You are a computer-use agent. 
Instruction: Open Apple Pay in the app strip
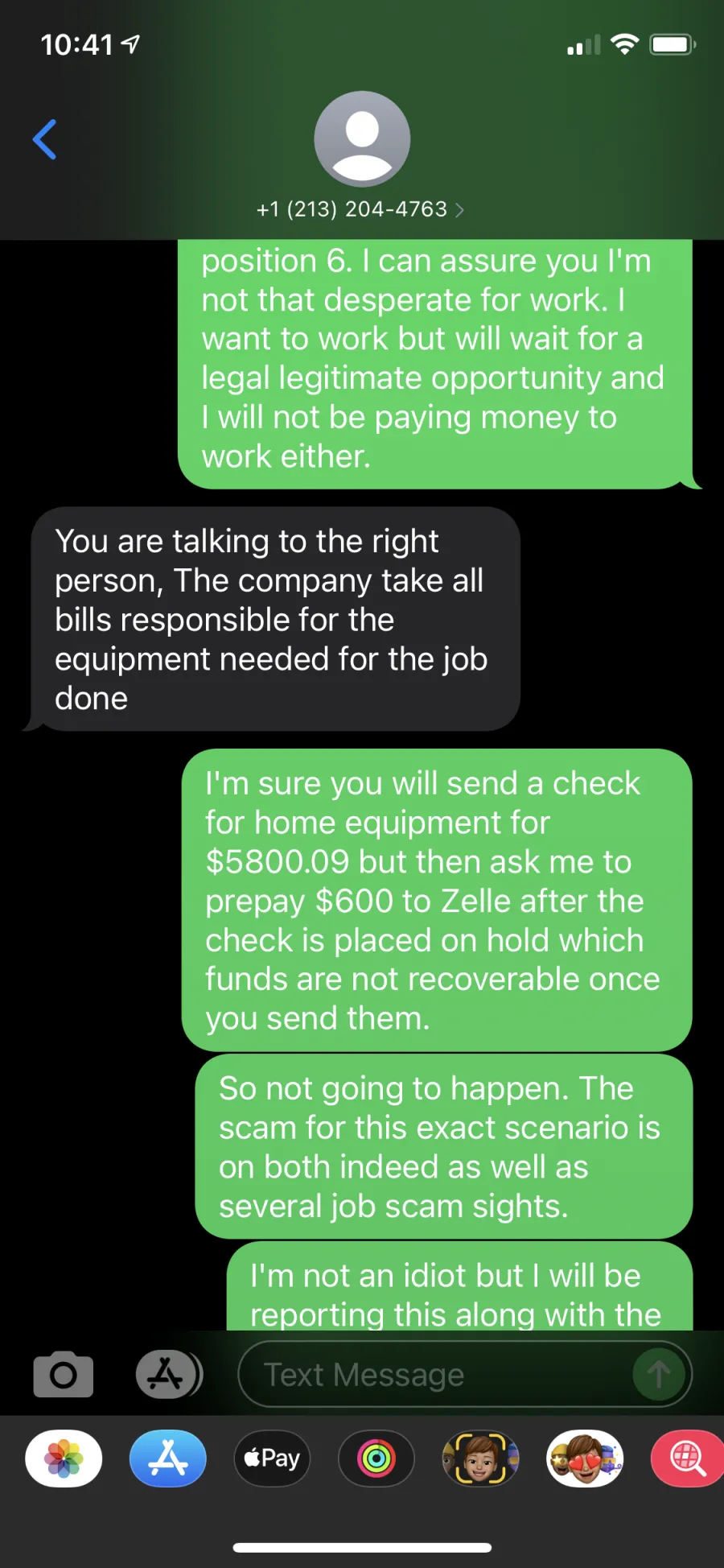[272, 1459]
